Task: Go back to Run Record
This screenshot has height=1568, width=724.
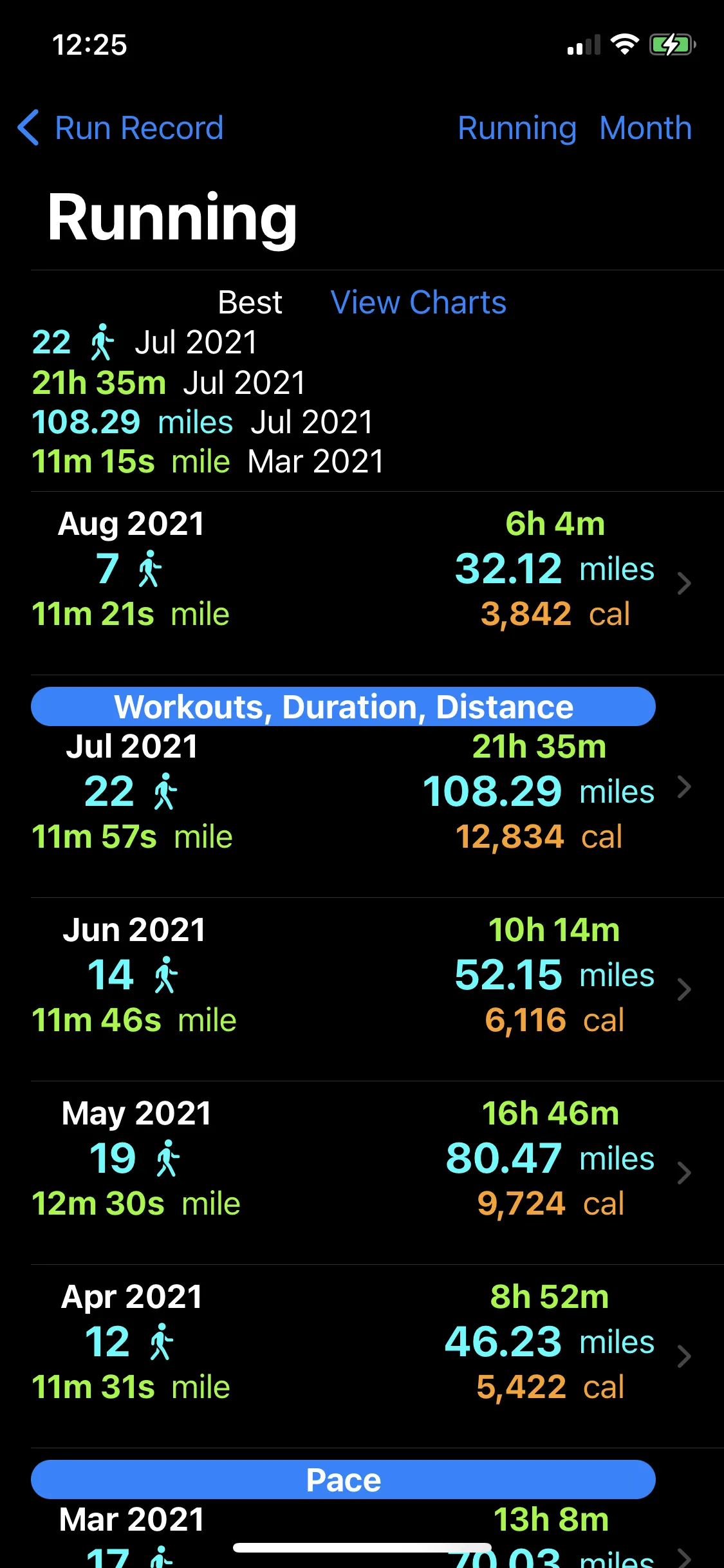Action: [x=139, y=127]
